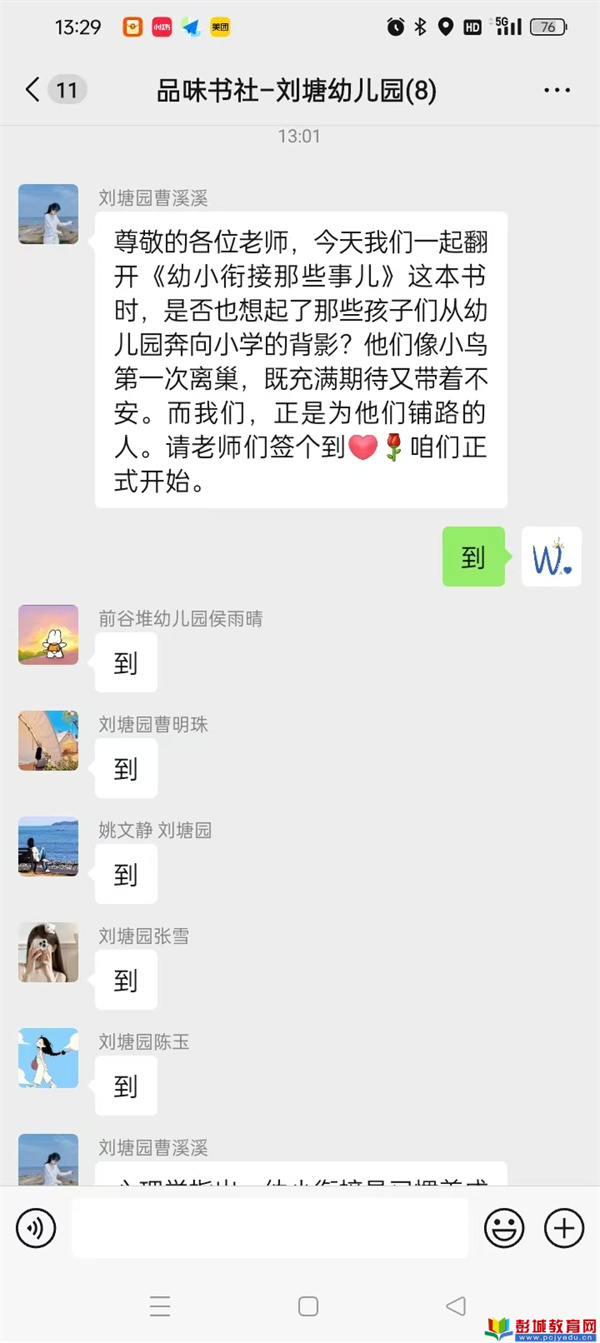Tap the system home button

pyautogui.click(x=308, y=1306)
